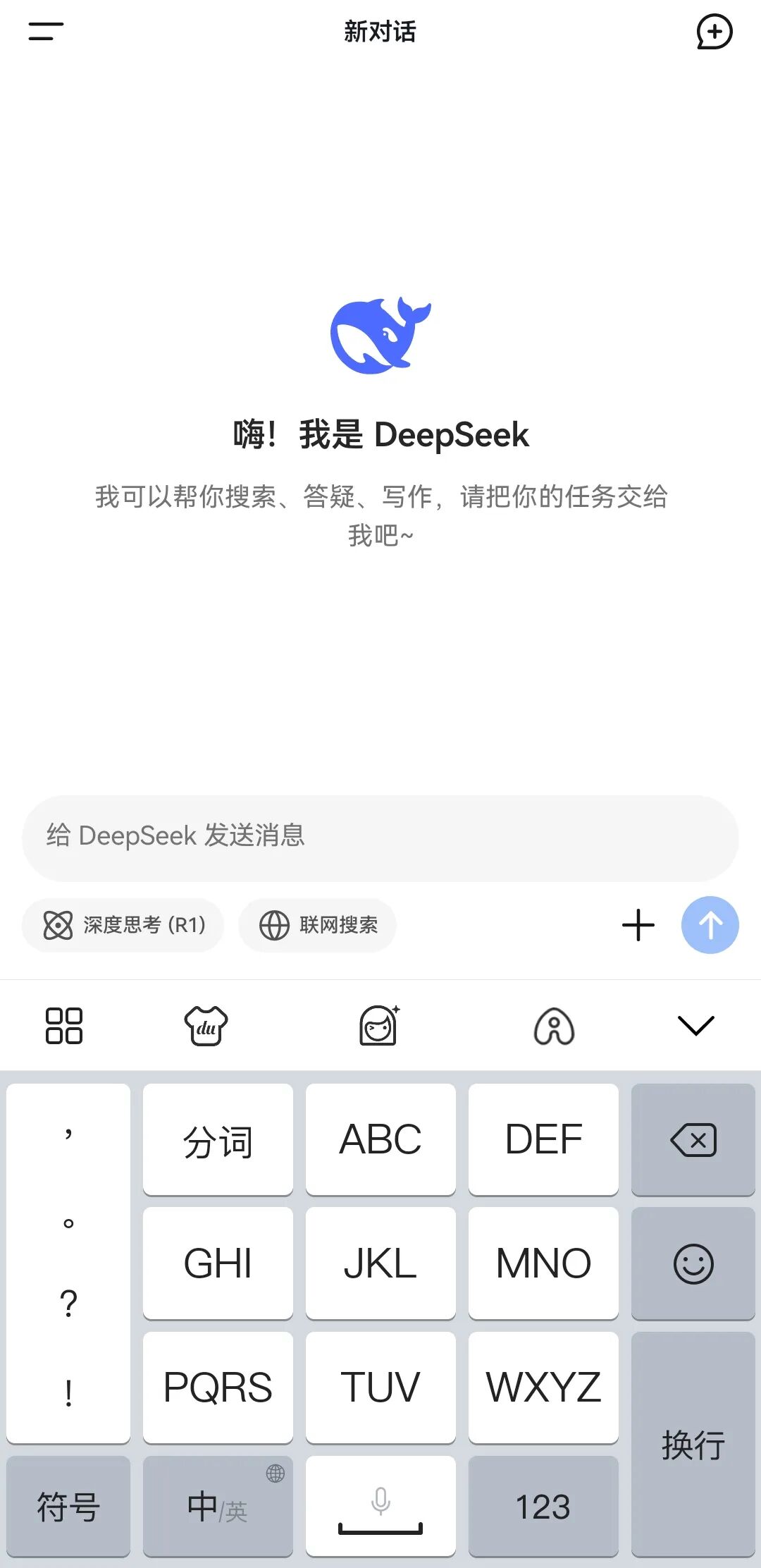Switch keyboard to 123 numbers
761x1568 pixels.
(543, 1507)
